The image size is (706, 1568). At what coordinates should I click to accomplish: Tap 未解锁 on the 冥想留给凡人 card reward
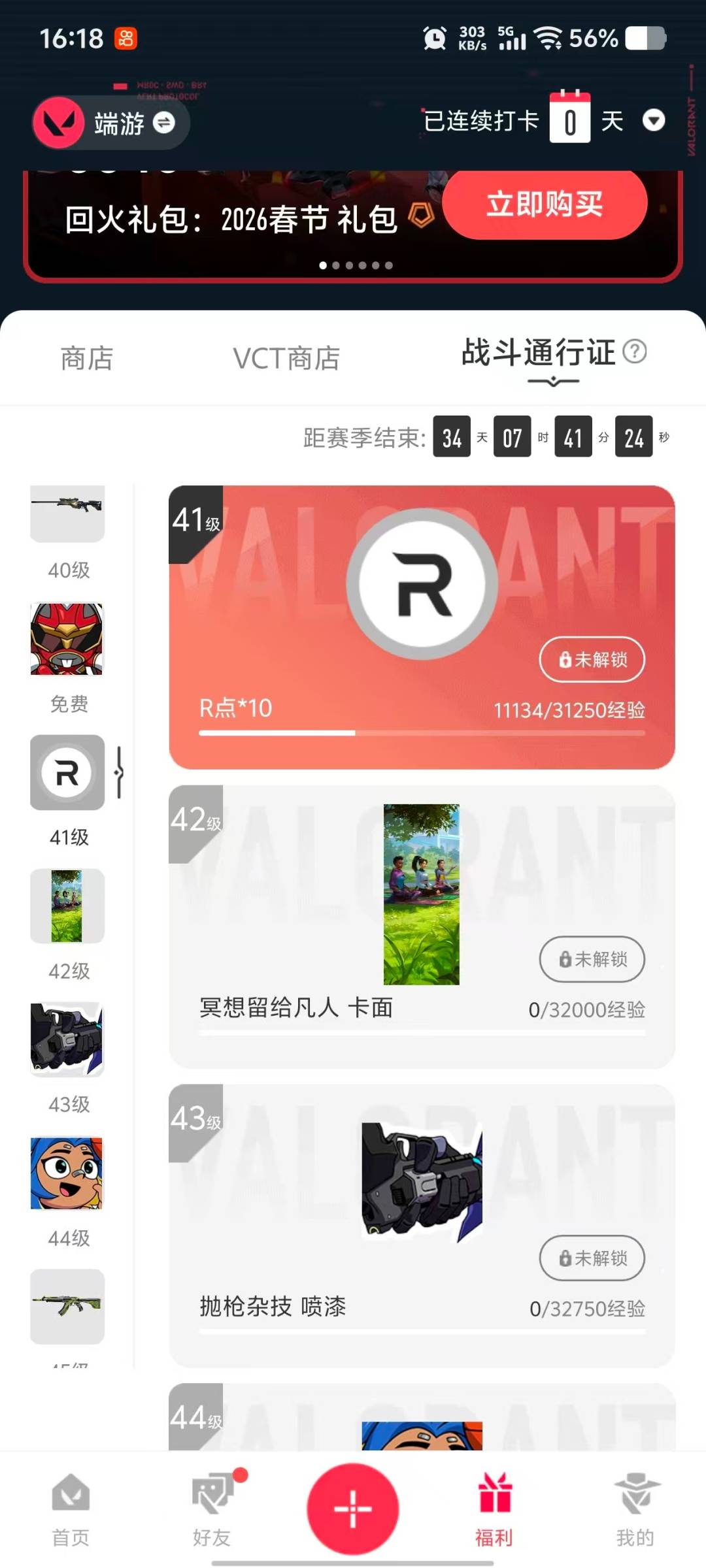pos(591,959)
